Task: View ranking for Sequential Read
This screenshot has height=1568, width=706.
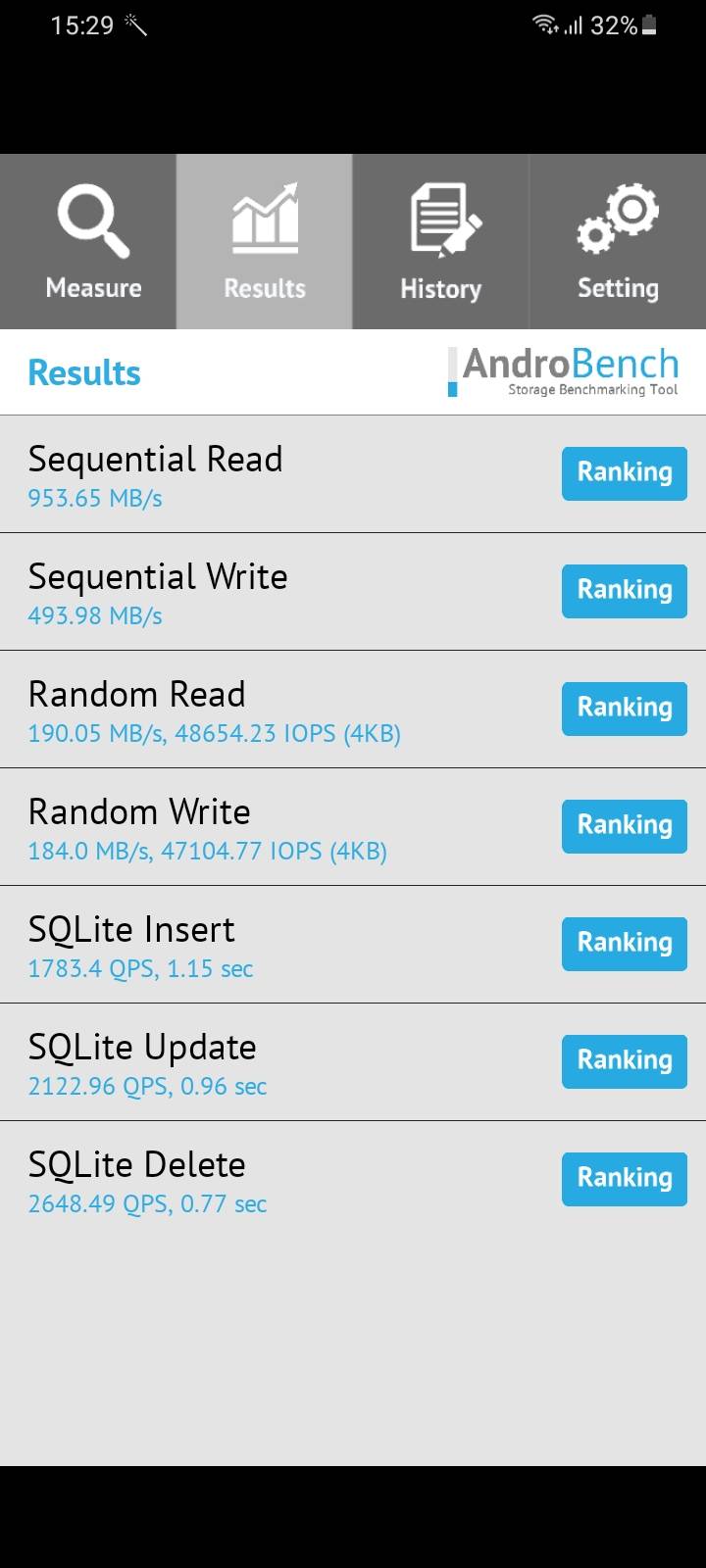Action: pos(625,473)
